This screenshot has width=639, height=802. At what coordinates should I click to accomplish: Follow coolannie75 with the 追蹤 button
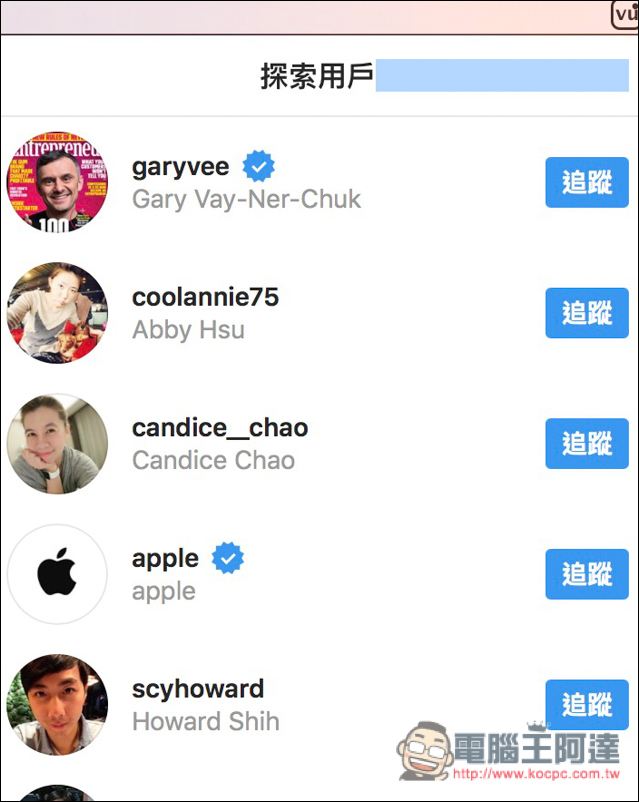tap(587, 313)
